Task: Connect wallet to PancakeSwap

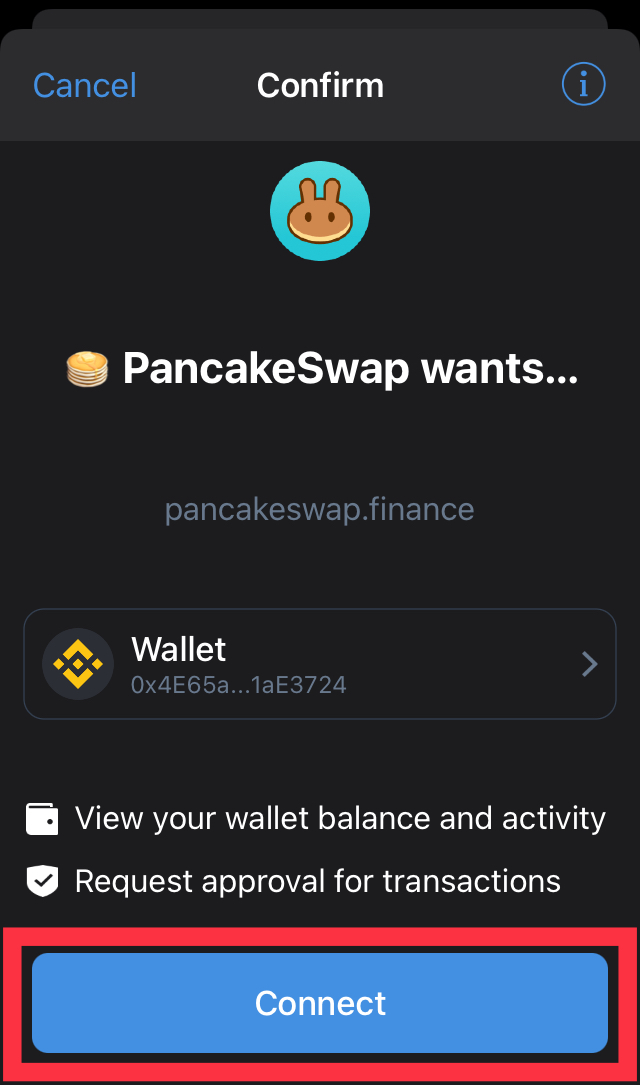Action: pyautogui.click(x=320, y=1003)
